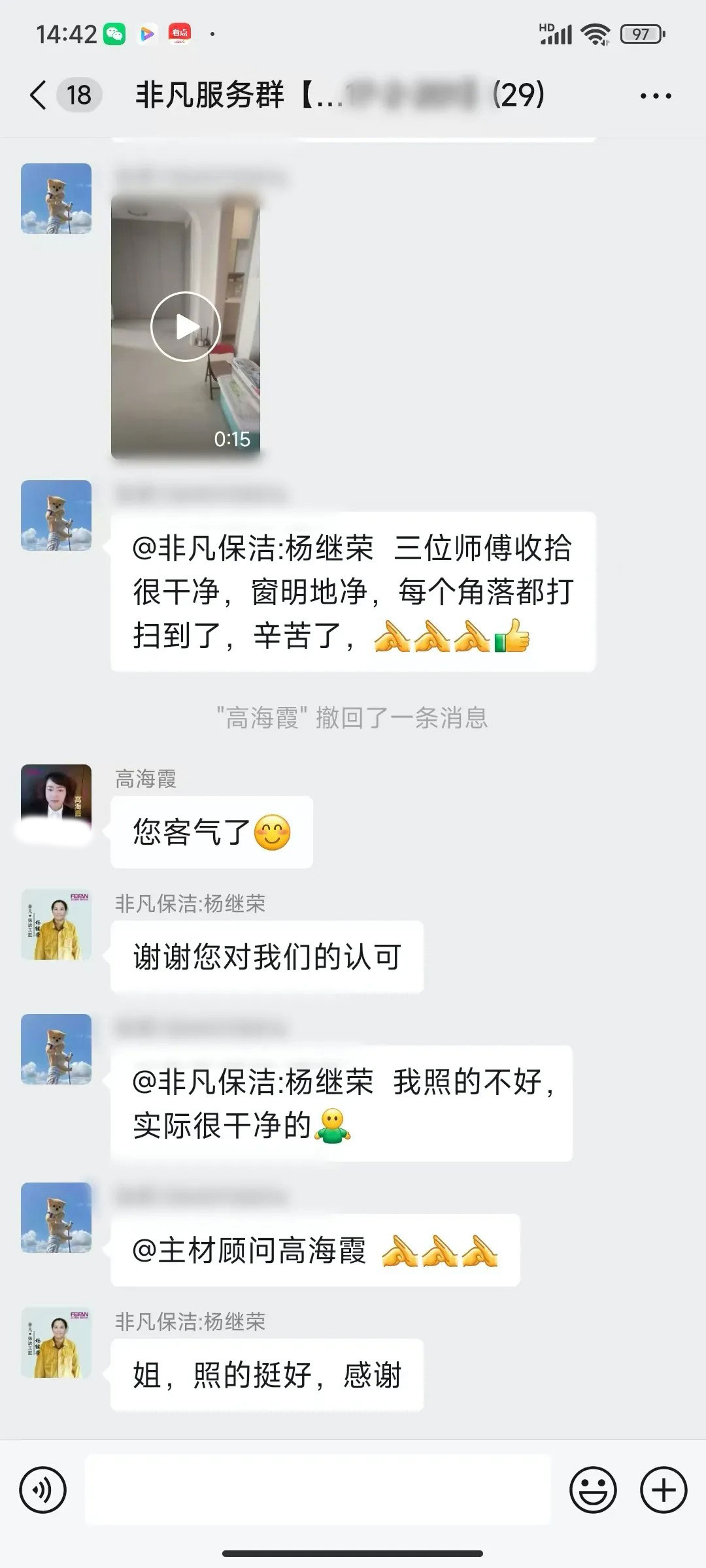Viewport: 706px width, 1568px height.
Task: Tap the dog avatar beside the video
Action: pyautogui.click(x=56, y=199)
